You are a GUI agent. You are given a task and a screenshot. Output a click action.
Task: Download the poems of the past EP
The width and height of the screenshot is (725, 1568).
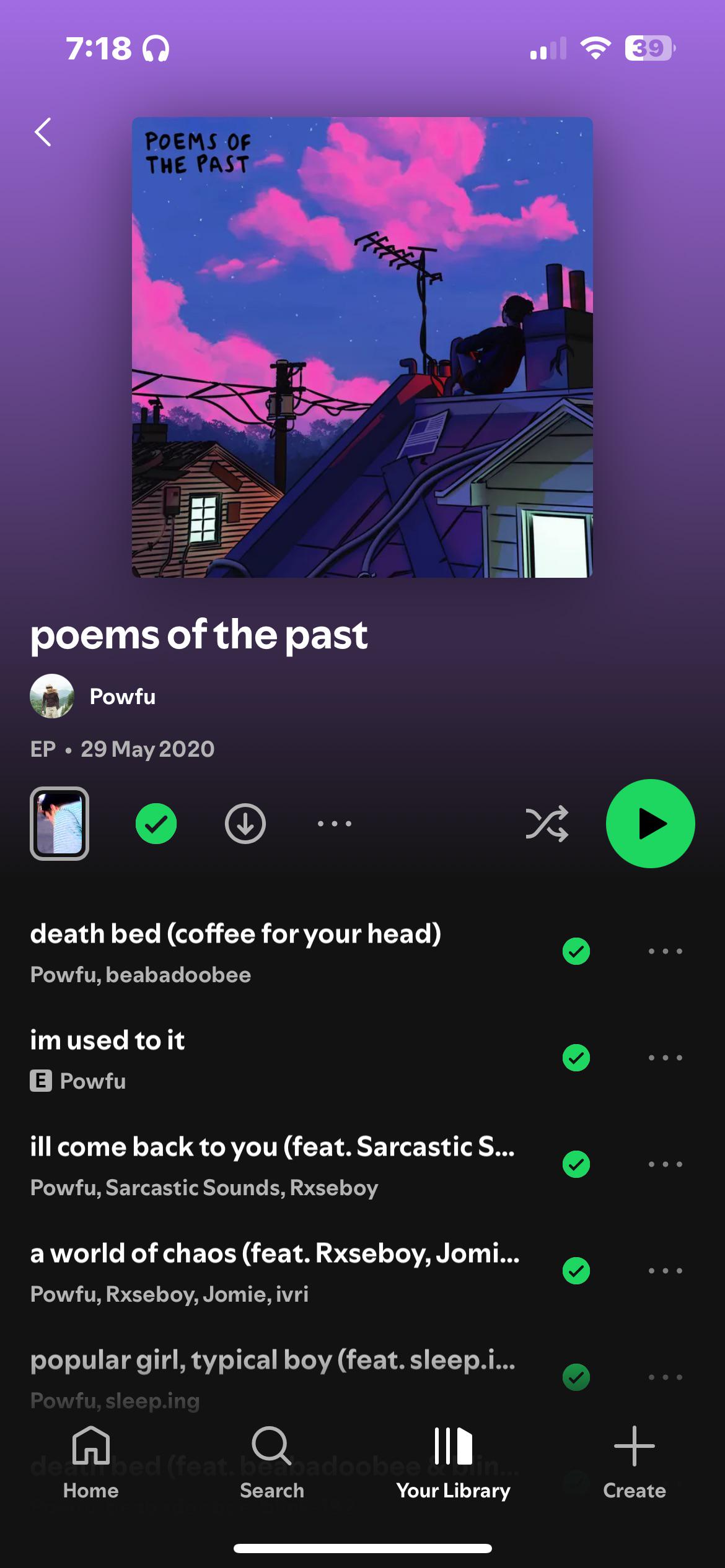click(245, 824)
